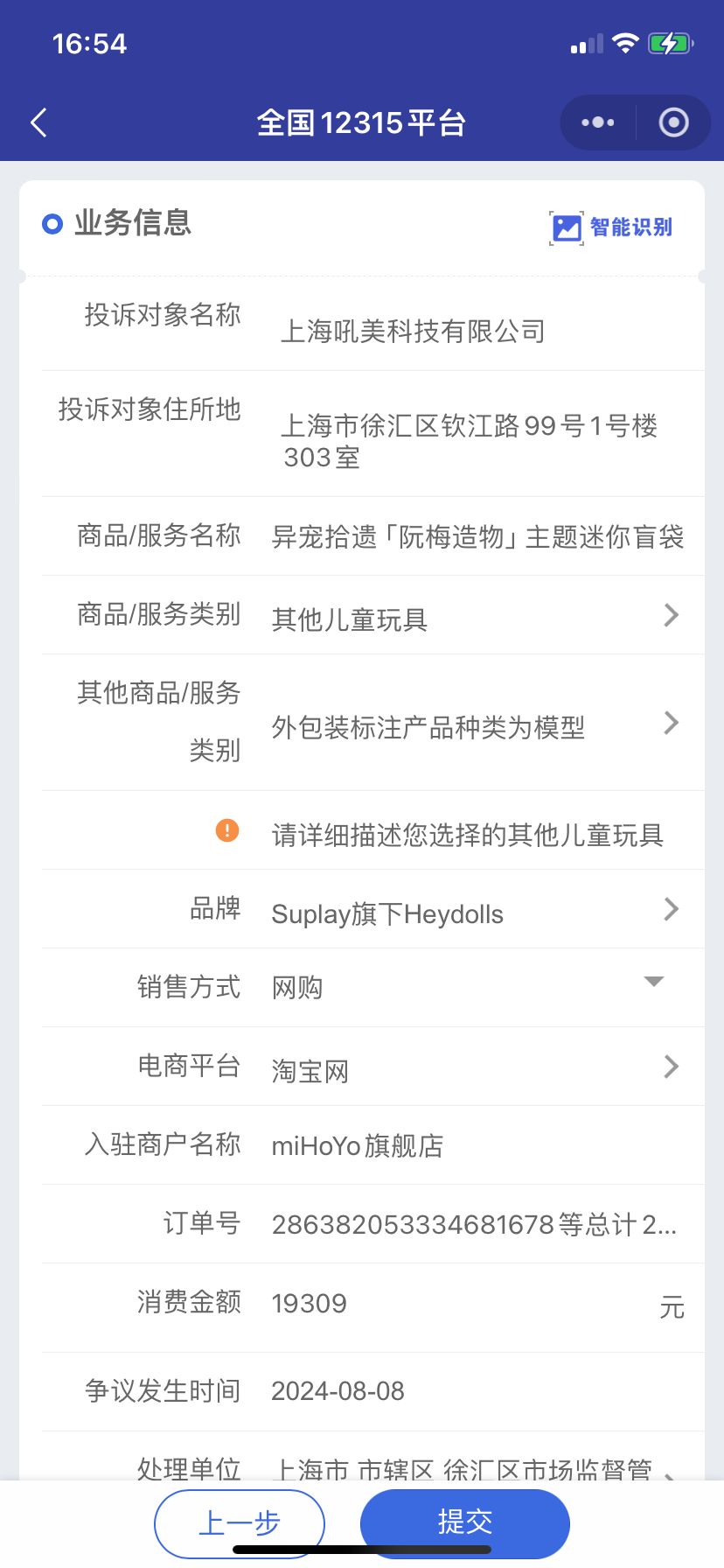Viewport: 724px width, 1568px height.
Task: Edit the 商品/服务名称 field
Action: pos(477,536)
